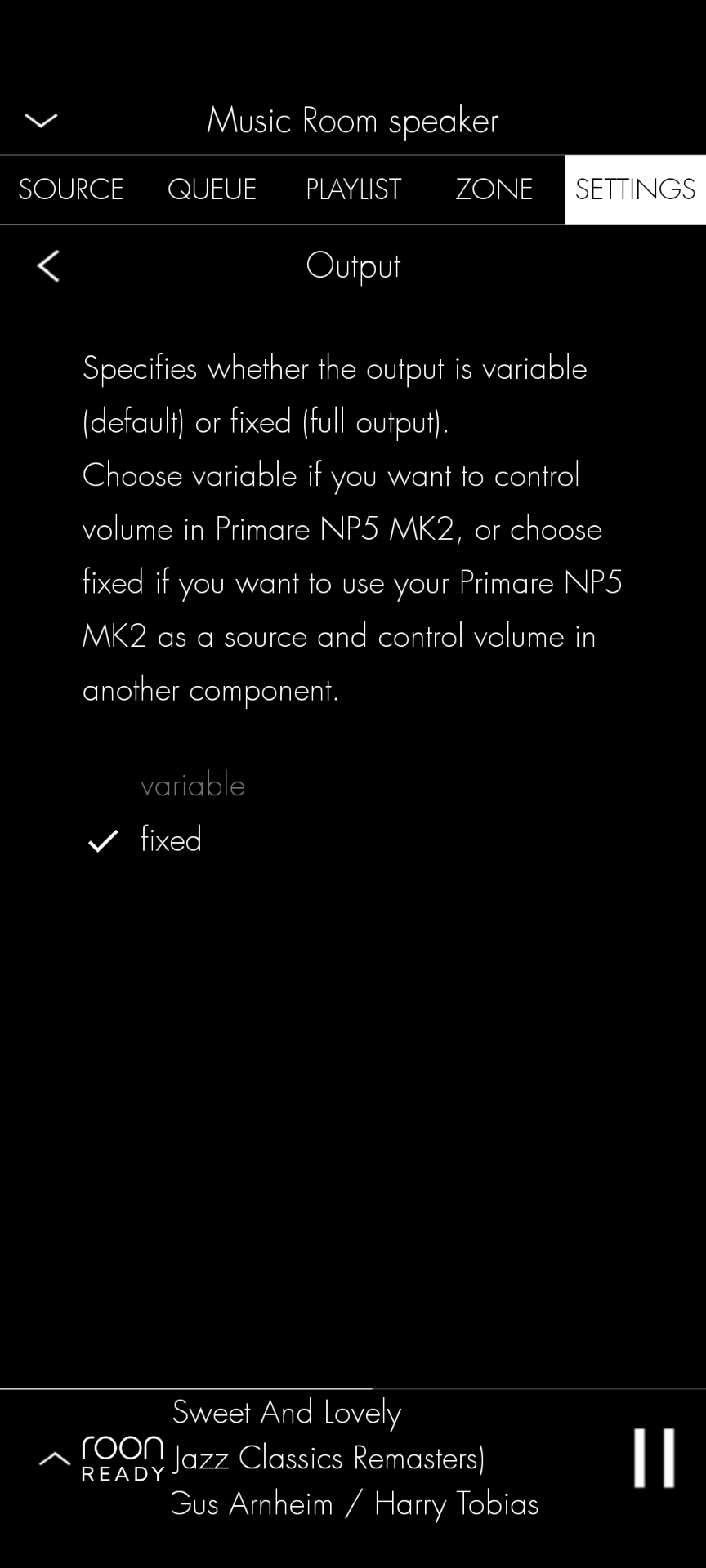Switch to the ZONE tab
The height and width of the screenshot is (1568, 706).
494,189
